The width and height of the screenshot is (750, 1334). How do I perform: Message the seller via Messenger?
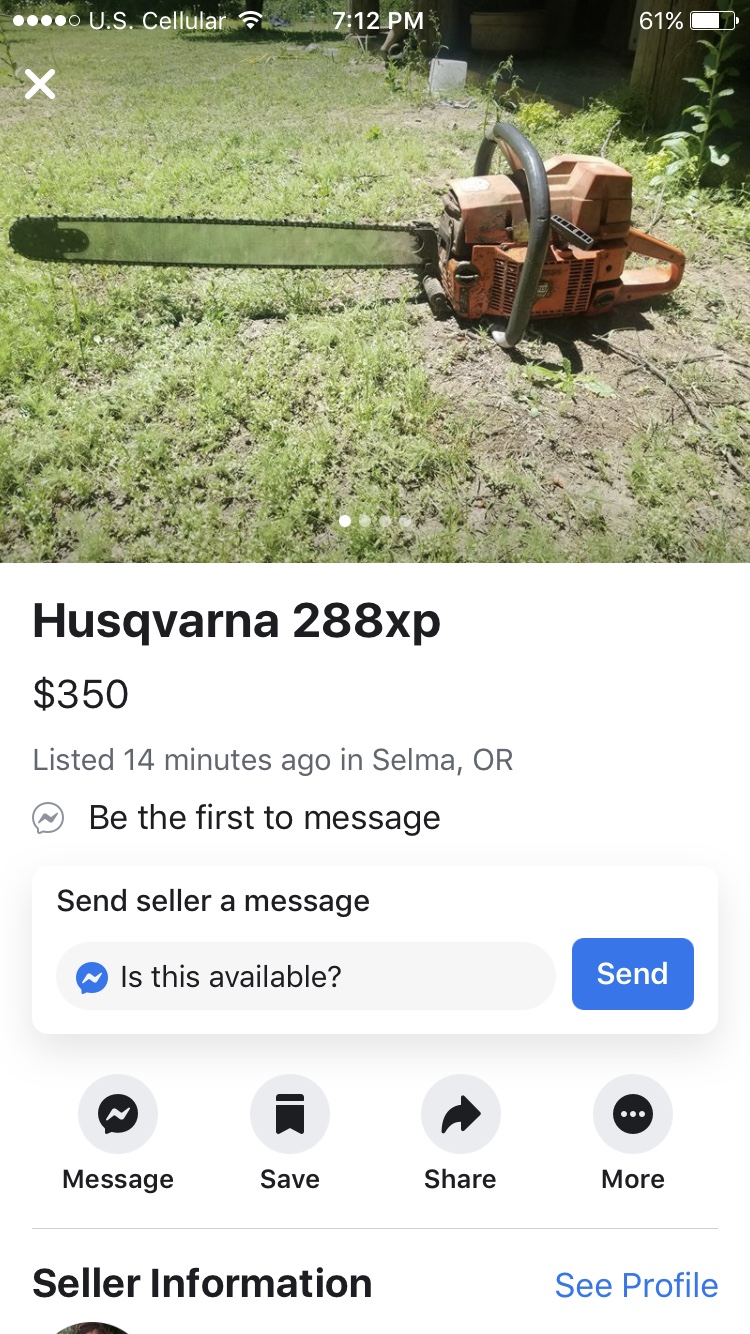(x=118, y=1114)
